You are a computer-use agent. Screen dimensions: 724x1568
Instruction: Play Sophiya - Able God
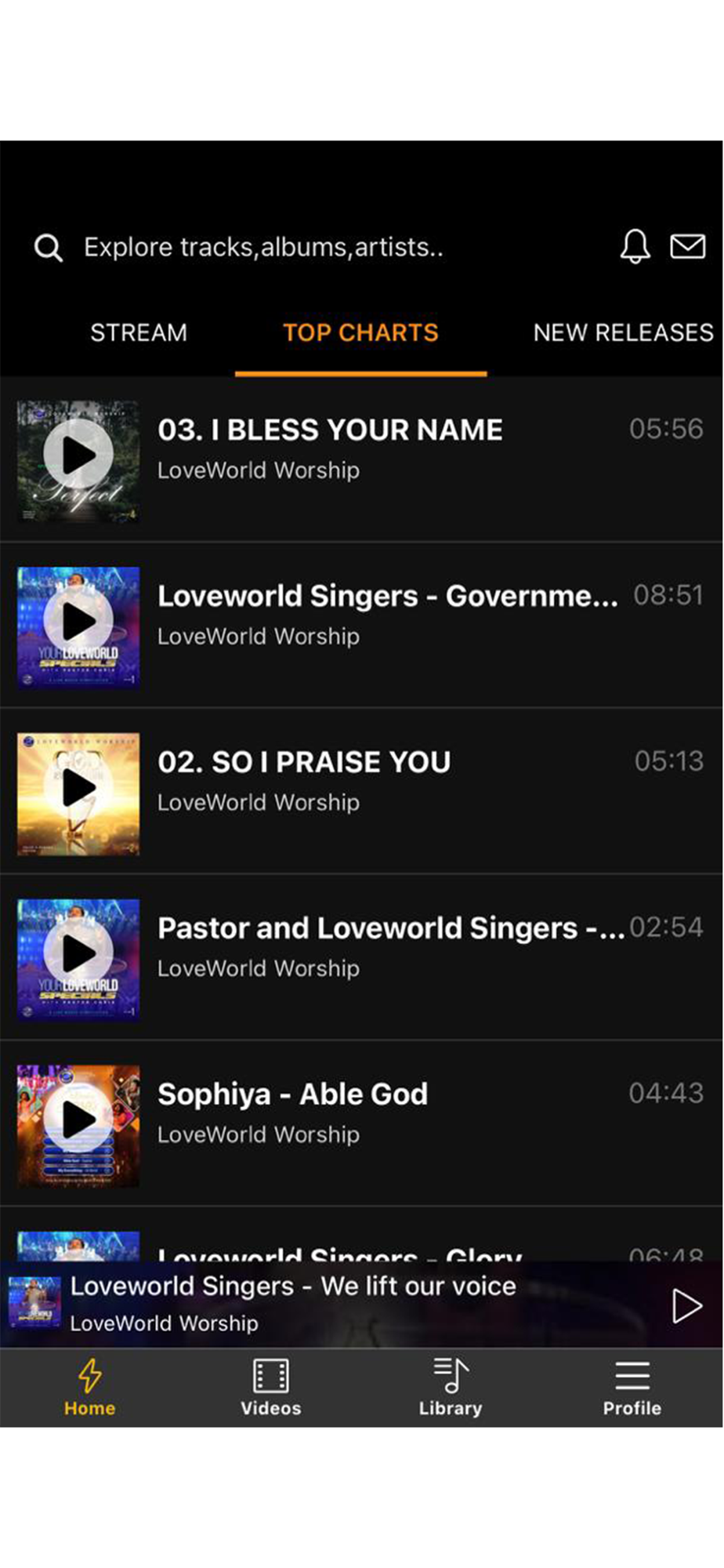click(78, 1120)
